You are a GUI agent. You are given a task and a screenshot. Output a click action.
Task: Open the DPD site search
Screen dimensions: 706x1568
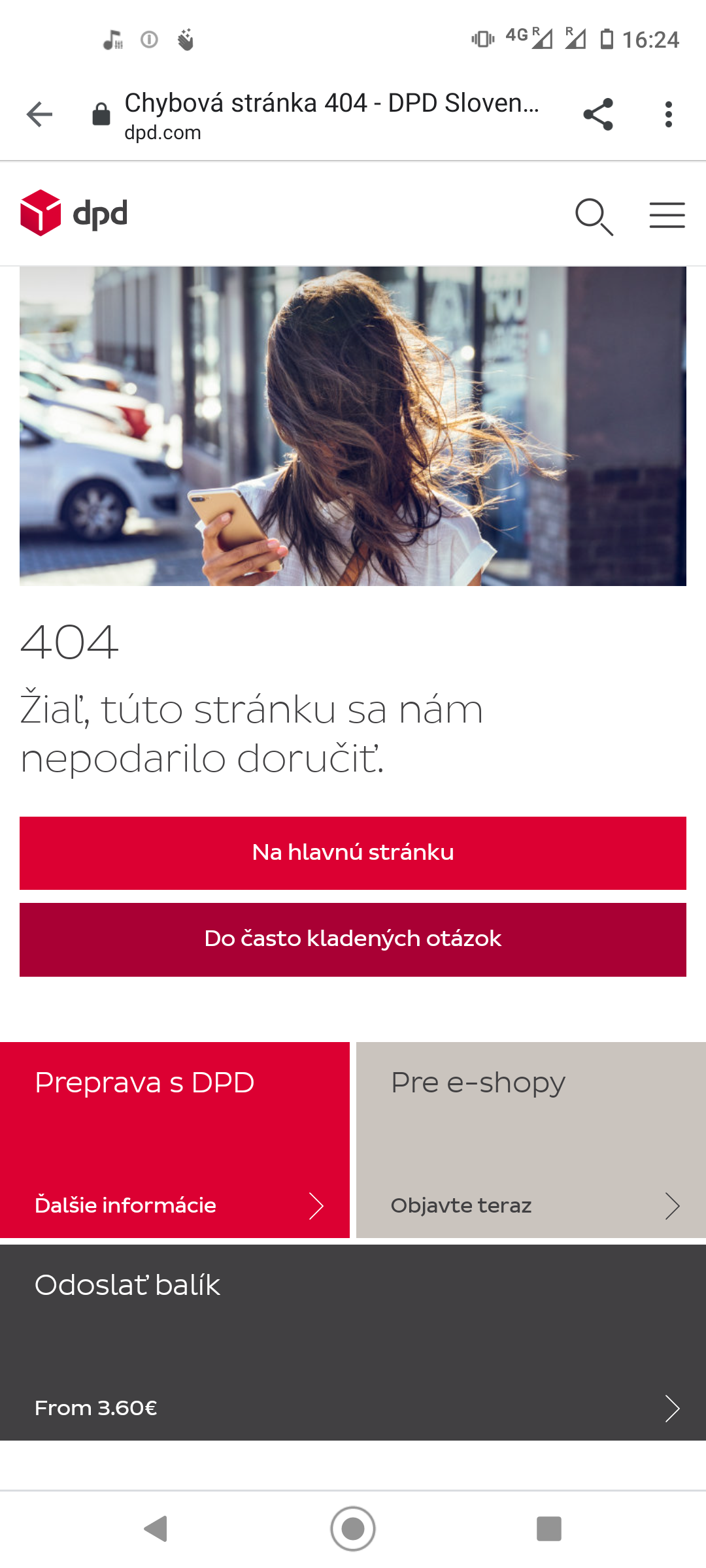(x=594, y=216)
